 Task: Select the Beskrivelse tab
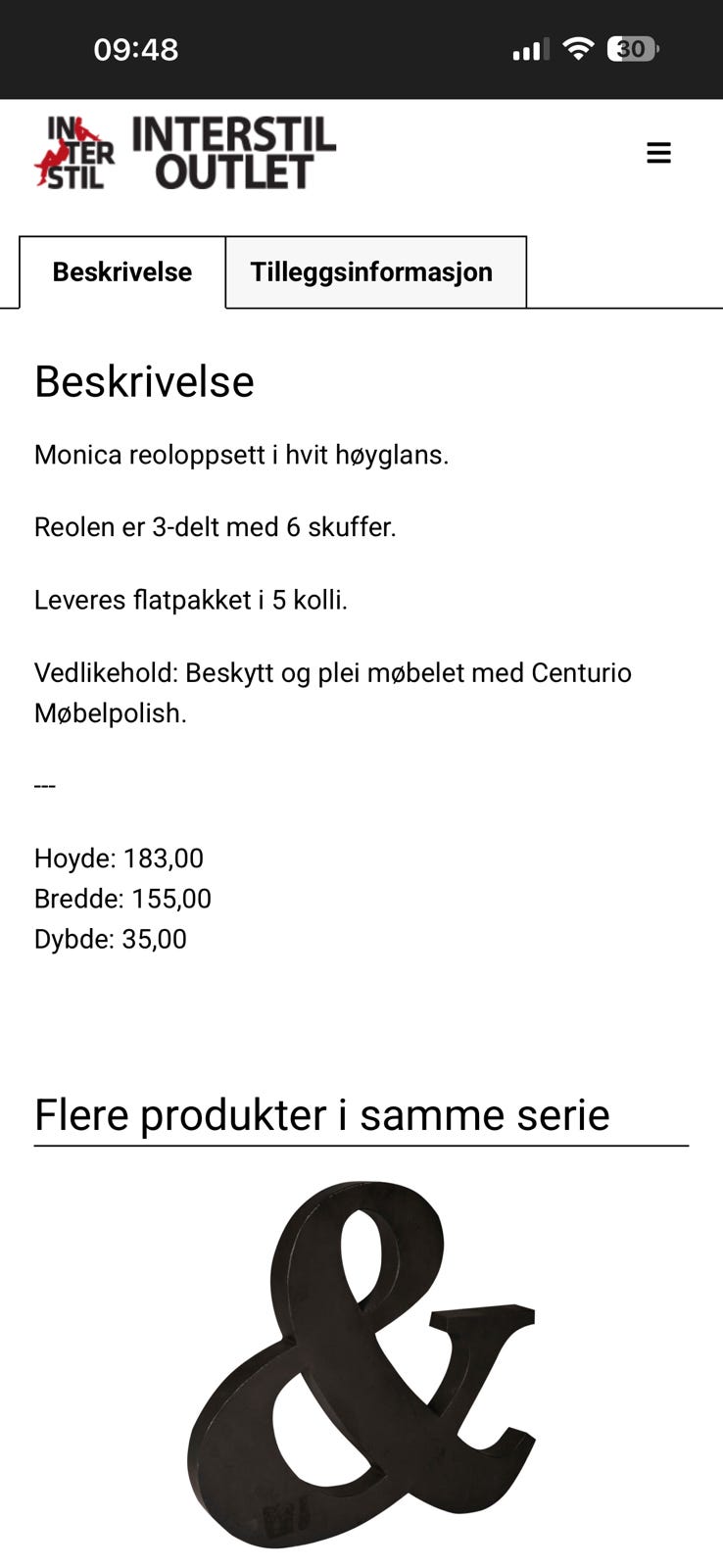click(121, 271)
